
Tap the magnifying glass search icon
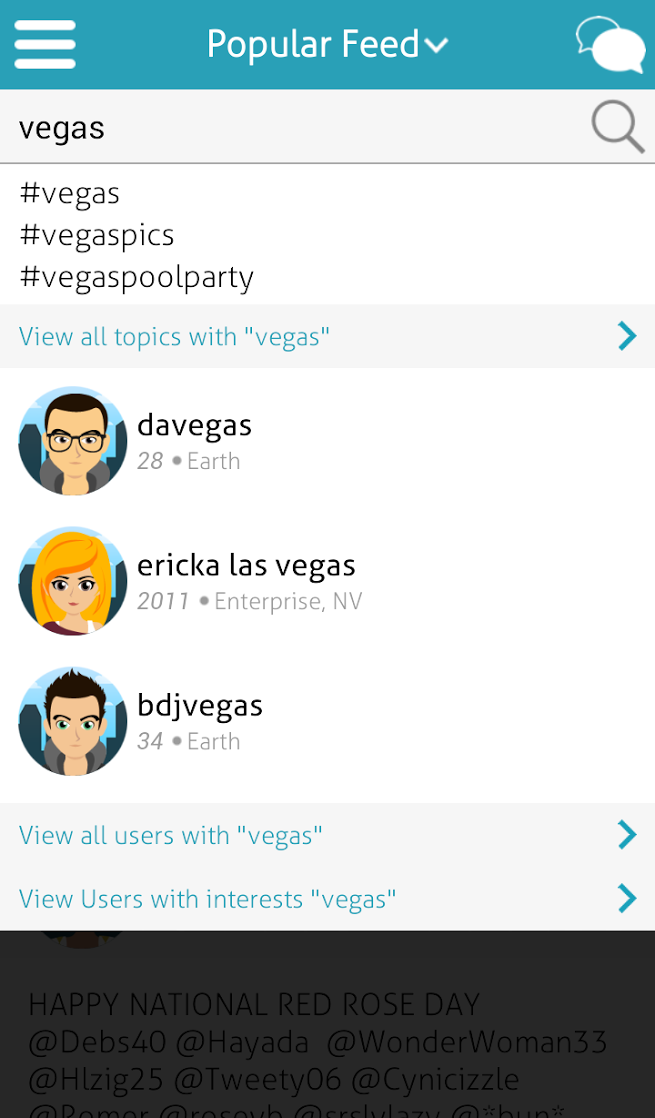coord(617,128)
